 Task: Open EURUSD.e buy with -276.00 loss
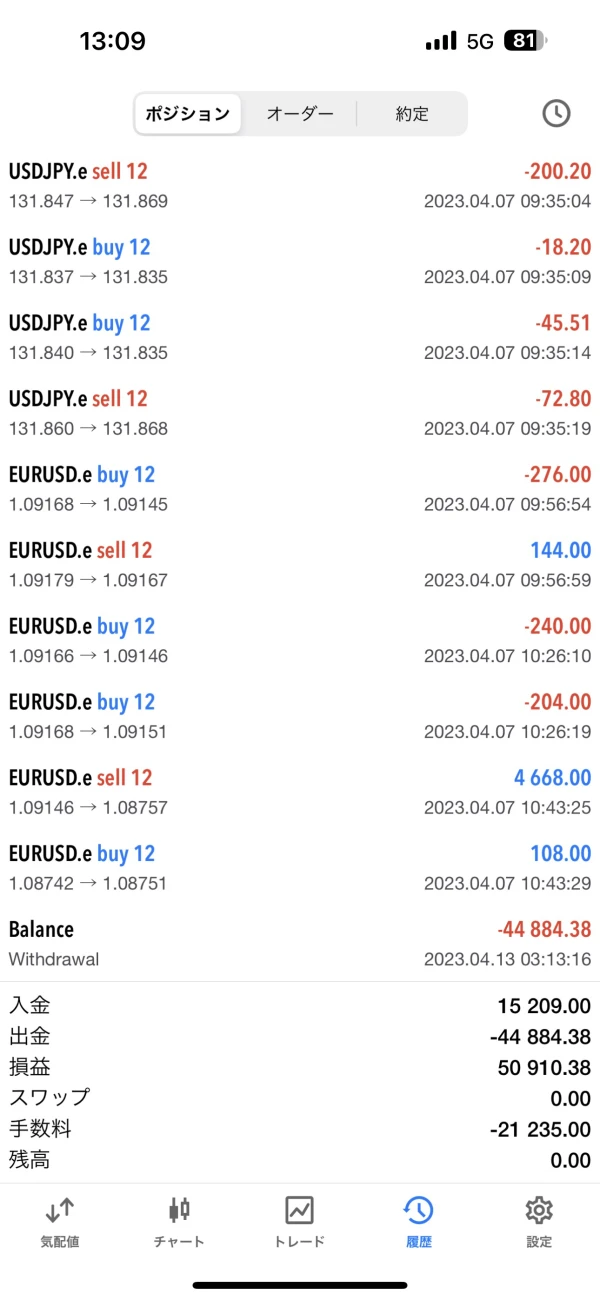pos(300,489)
